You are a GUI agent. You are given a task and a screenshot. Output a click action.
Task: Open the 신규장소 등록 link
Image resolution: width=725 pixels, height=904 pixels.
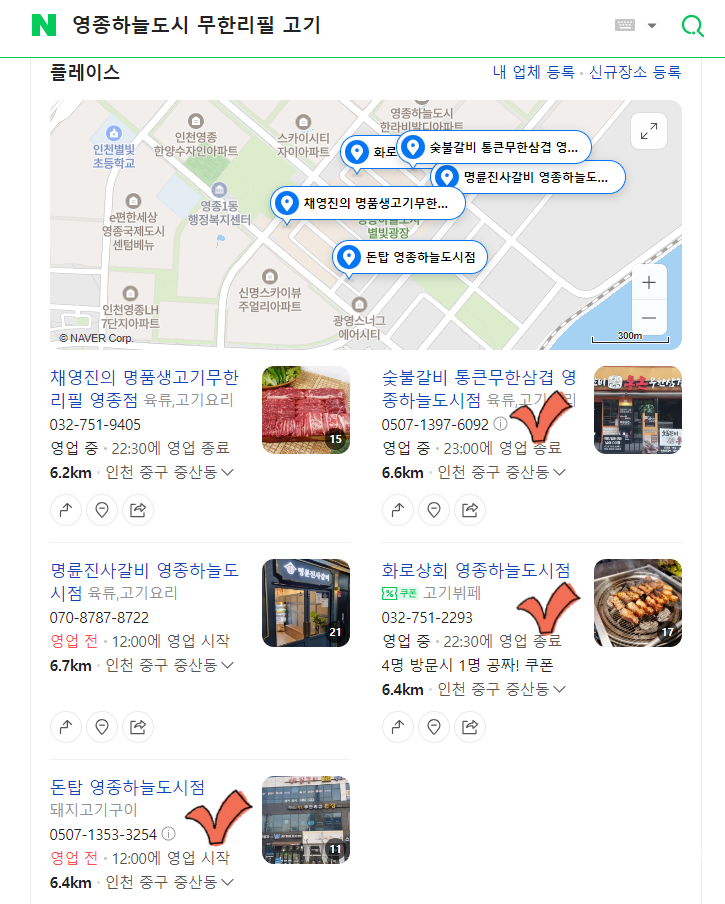635,72
